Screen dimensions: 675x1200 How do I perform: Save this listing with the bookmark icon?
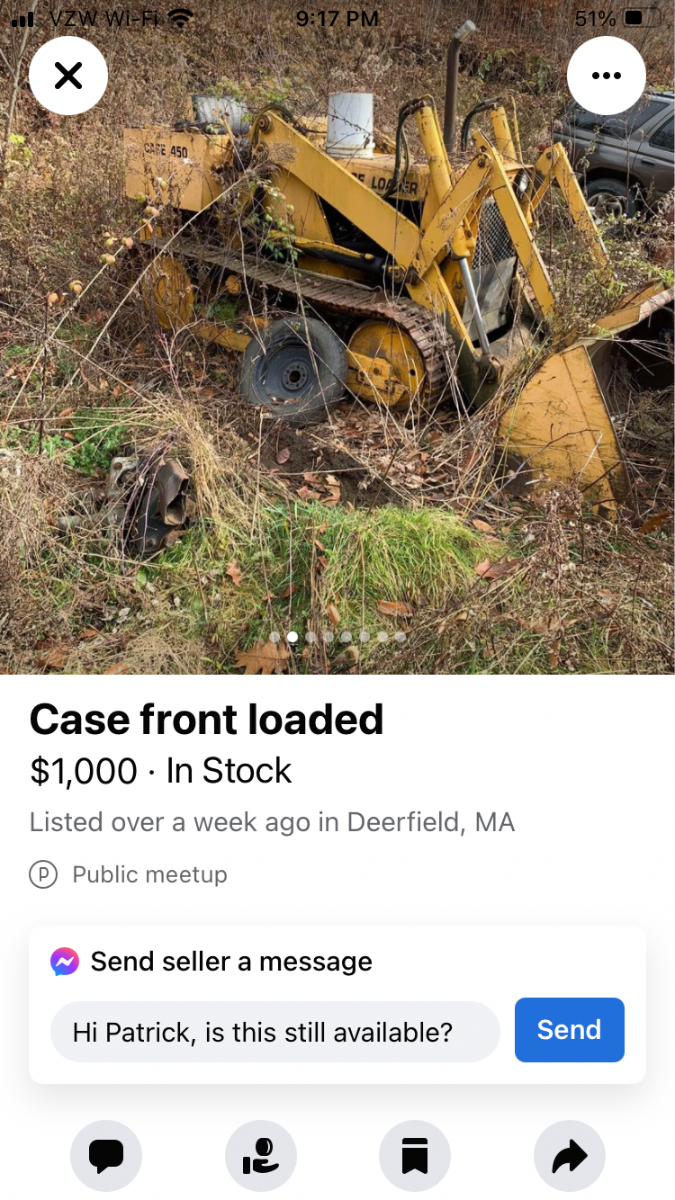(x=415, y=1157)
